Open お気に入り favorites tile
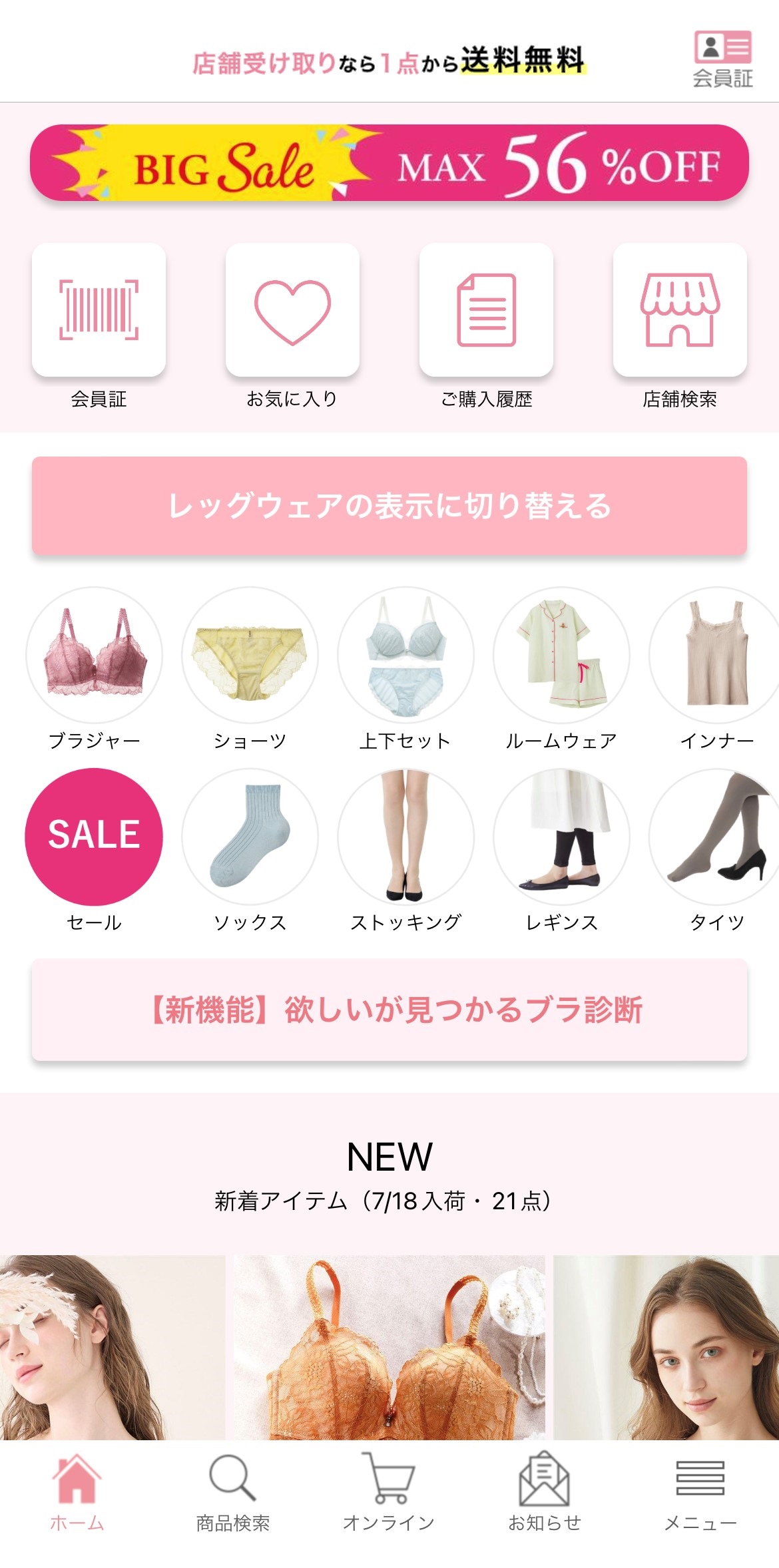This screenshot has height=1568, width=779. coord(292,310)
